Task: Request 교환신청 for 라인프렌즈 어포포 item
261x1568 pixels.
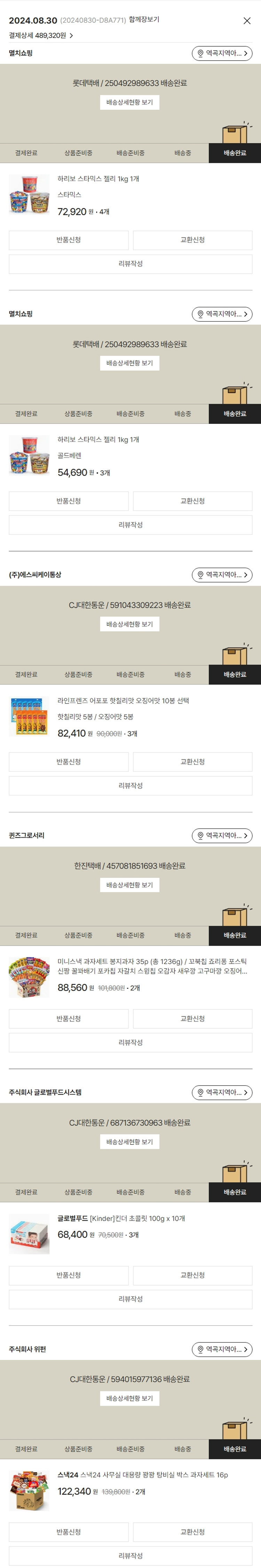Action: (192, 761)
